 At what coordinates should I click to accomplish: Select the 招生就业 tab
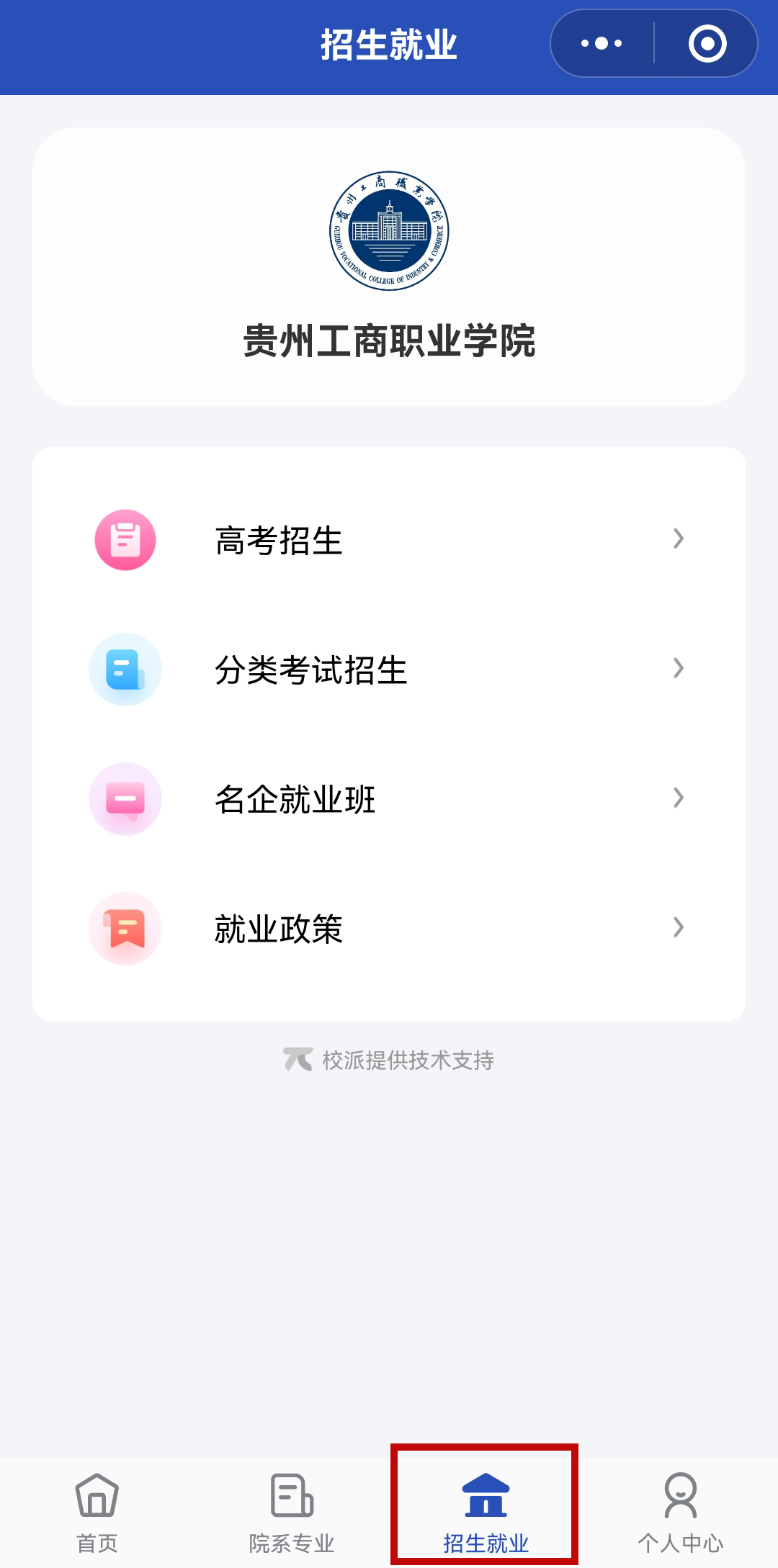(486, 1512)
